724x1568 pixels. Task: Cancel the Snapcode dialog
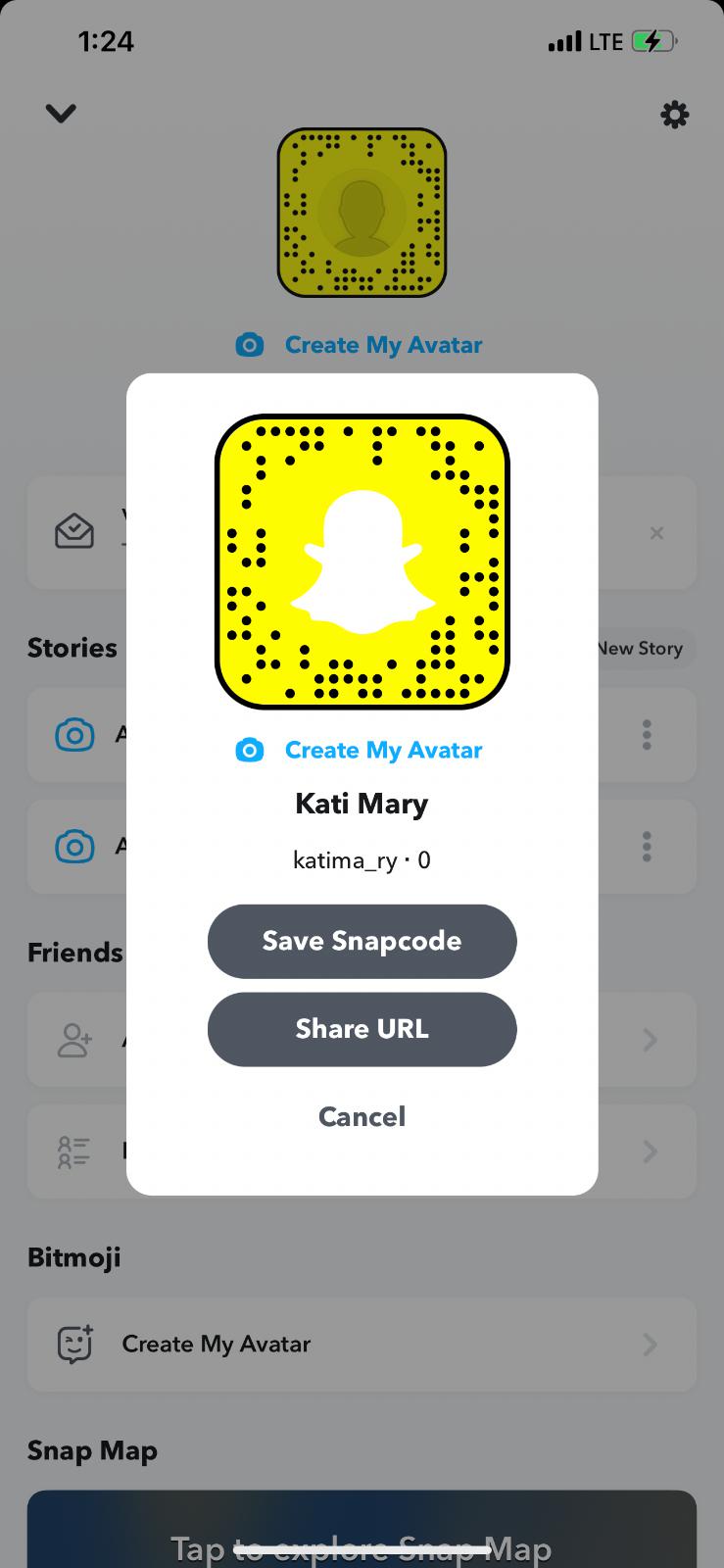click(x=362, y=1116)
